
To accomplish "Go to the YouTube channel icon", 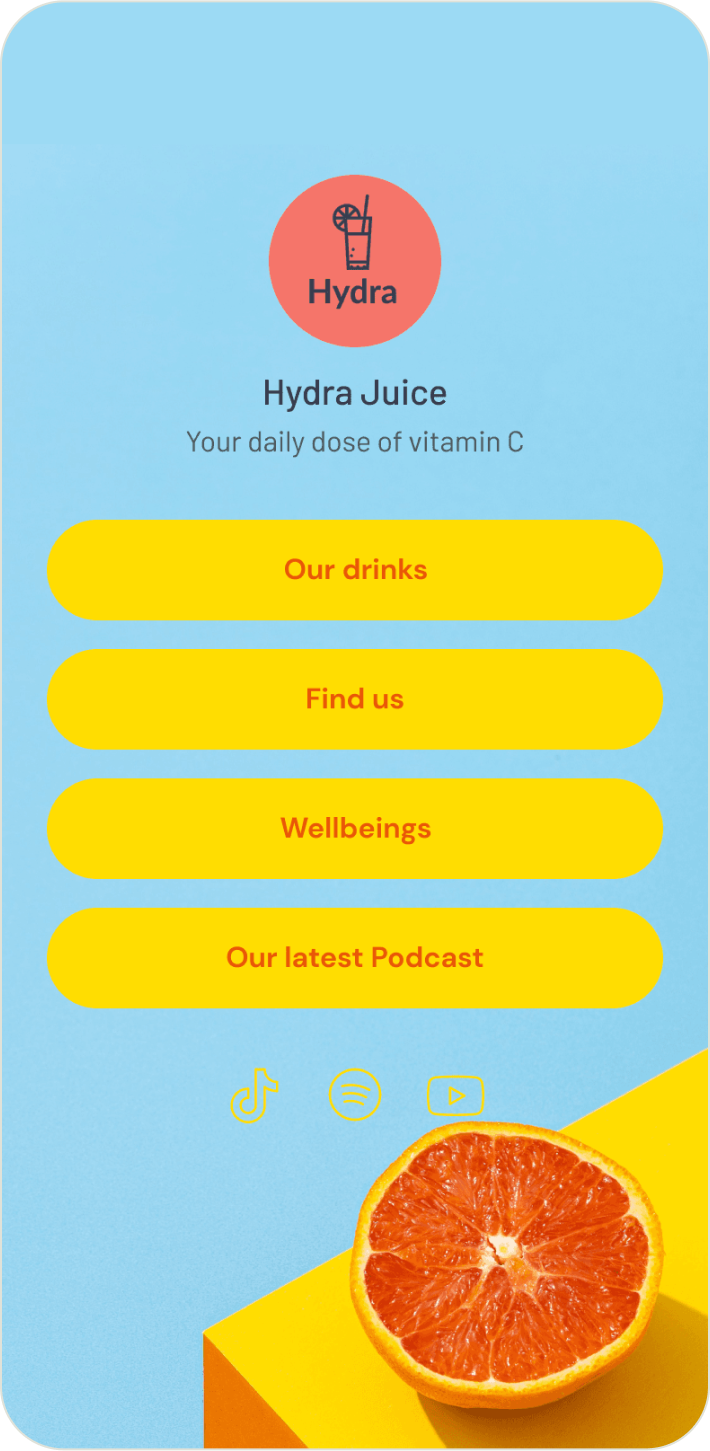I will [x=455, y=1096].
